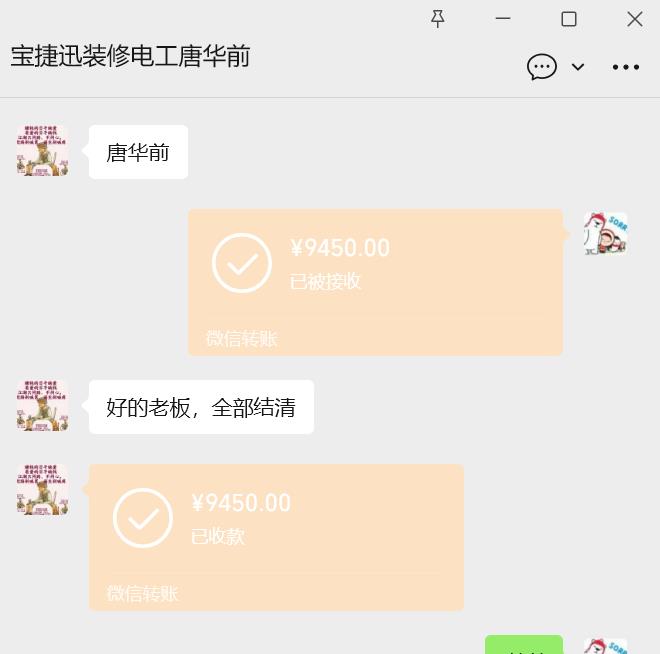The height and width of the screenshot is (654, 660).
Task: View my avatar beside the 已被接收 transfer
Action: (606, 234)
